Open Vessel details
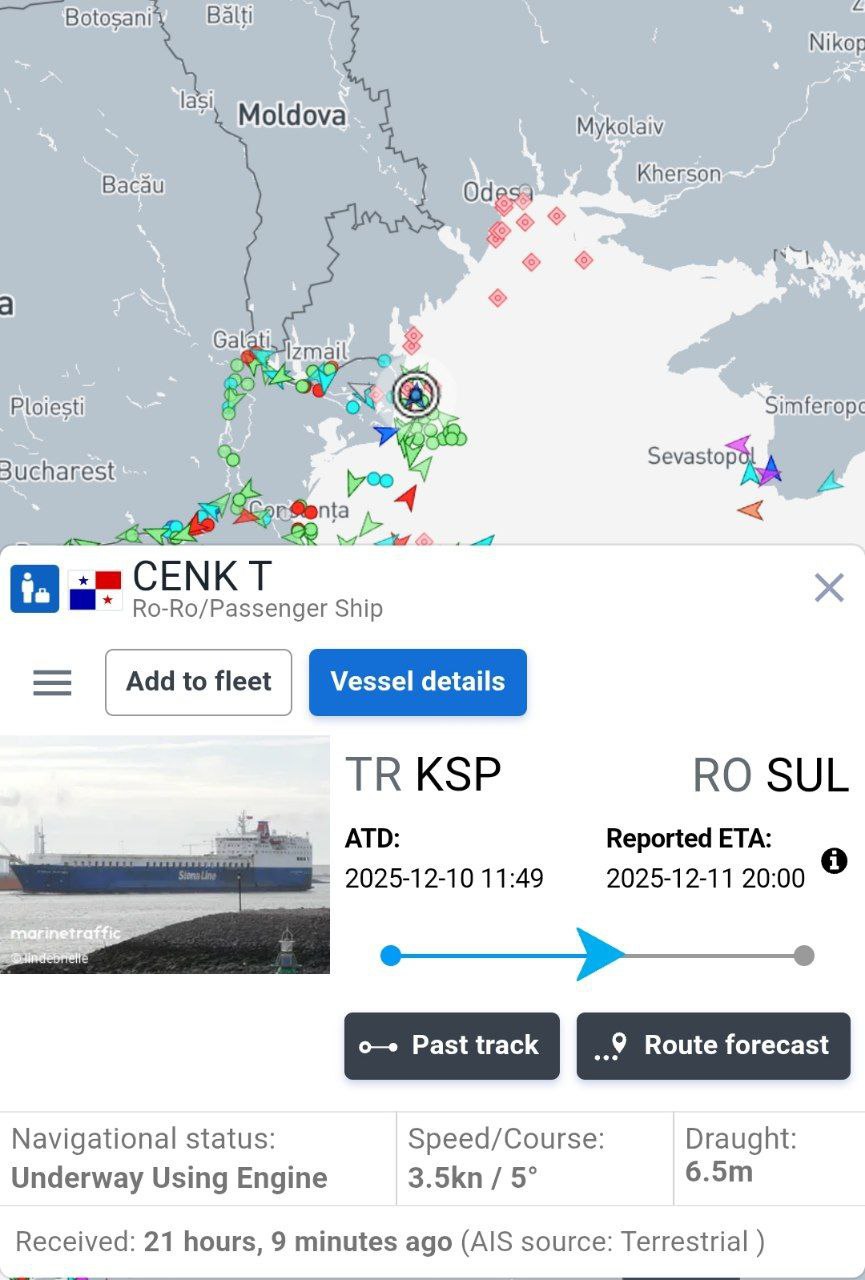 (417, 682)
